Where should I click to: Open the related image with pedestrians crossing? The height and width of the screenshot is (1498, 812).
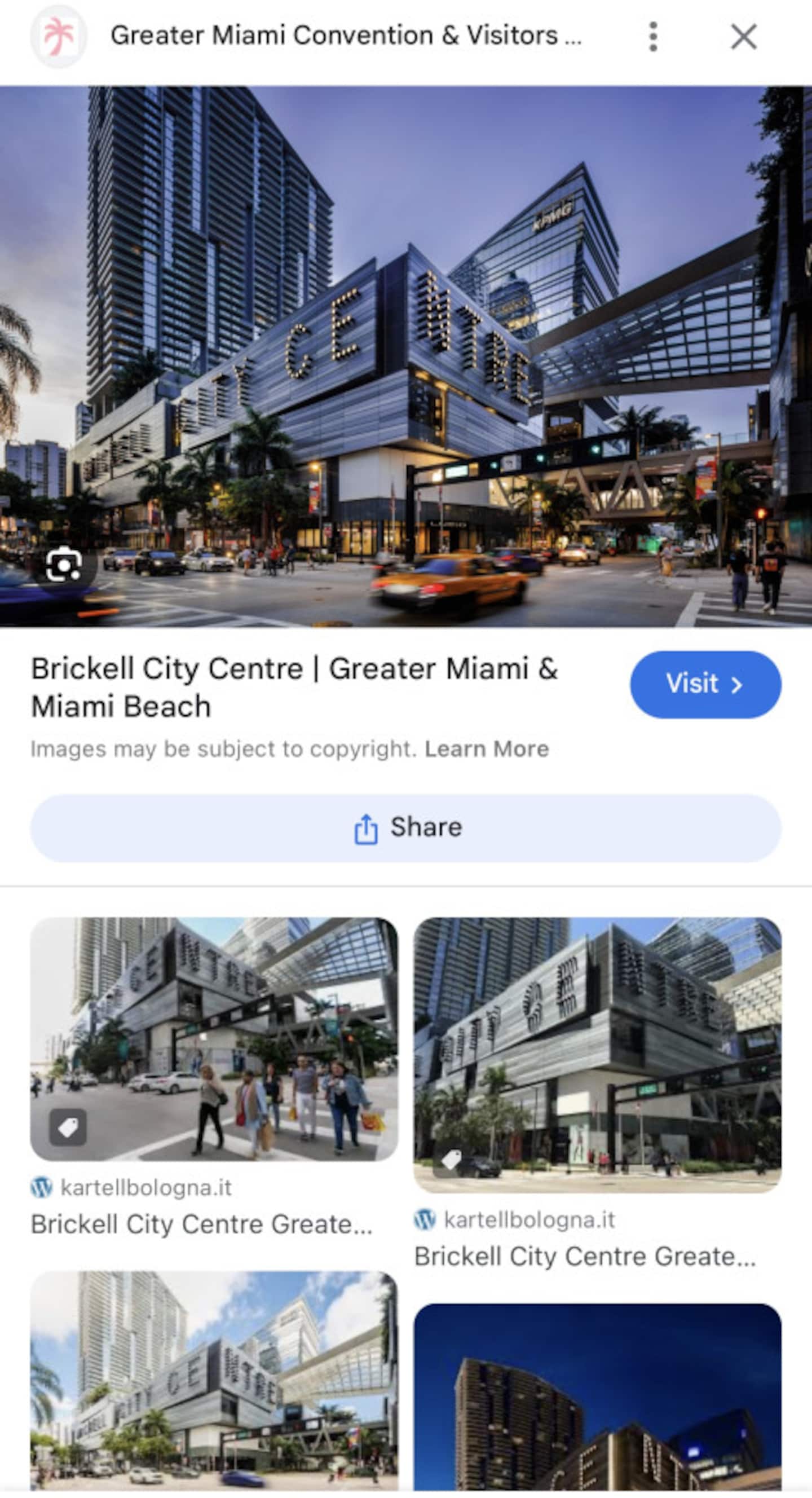214,1039
